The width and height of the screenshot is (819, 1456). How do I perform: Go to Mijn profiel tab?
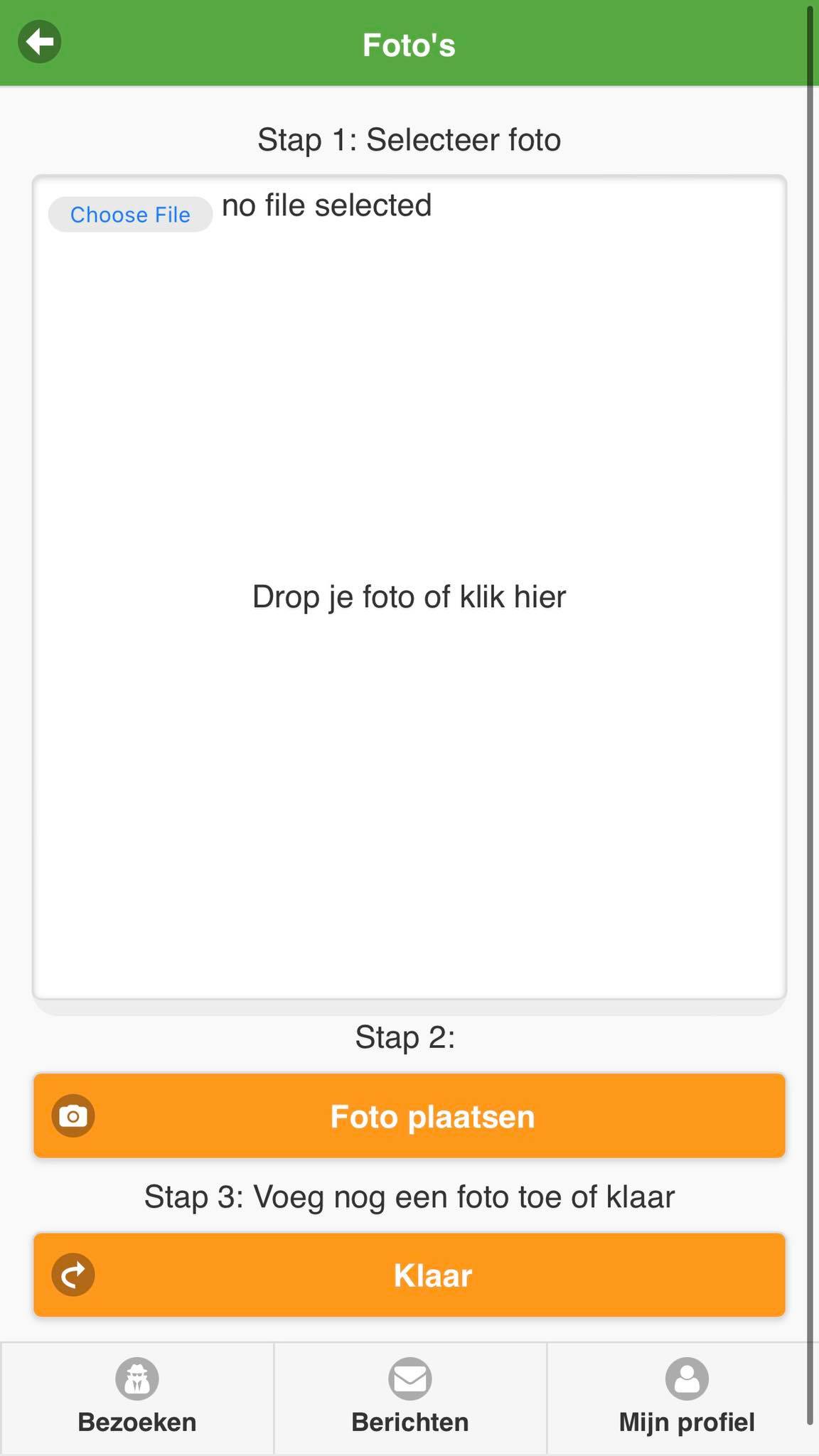click(x=683, y=1398)
